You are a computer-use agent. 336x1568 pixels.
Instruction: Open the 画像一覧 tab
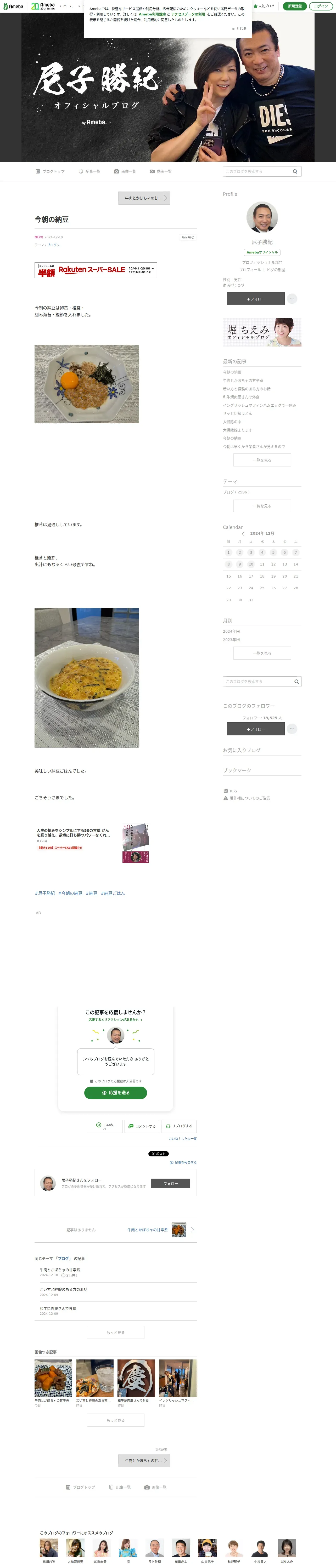point(125,172)
